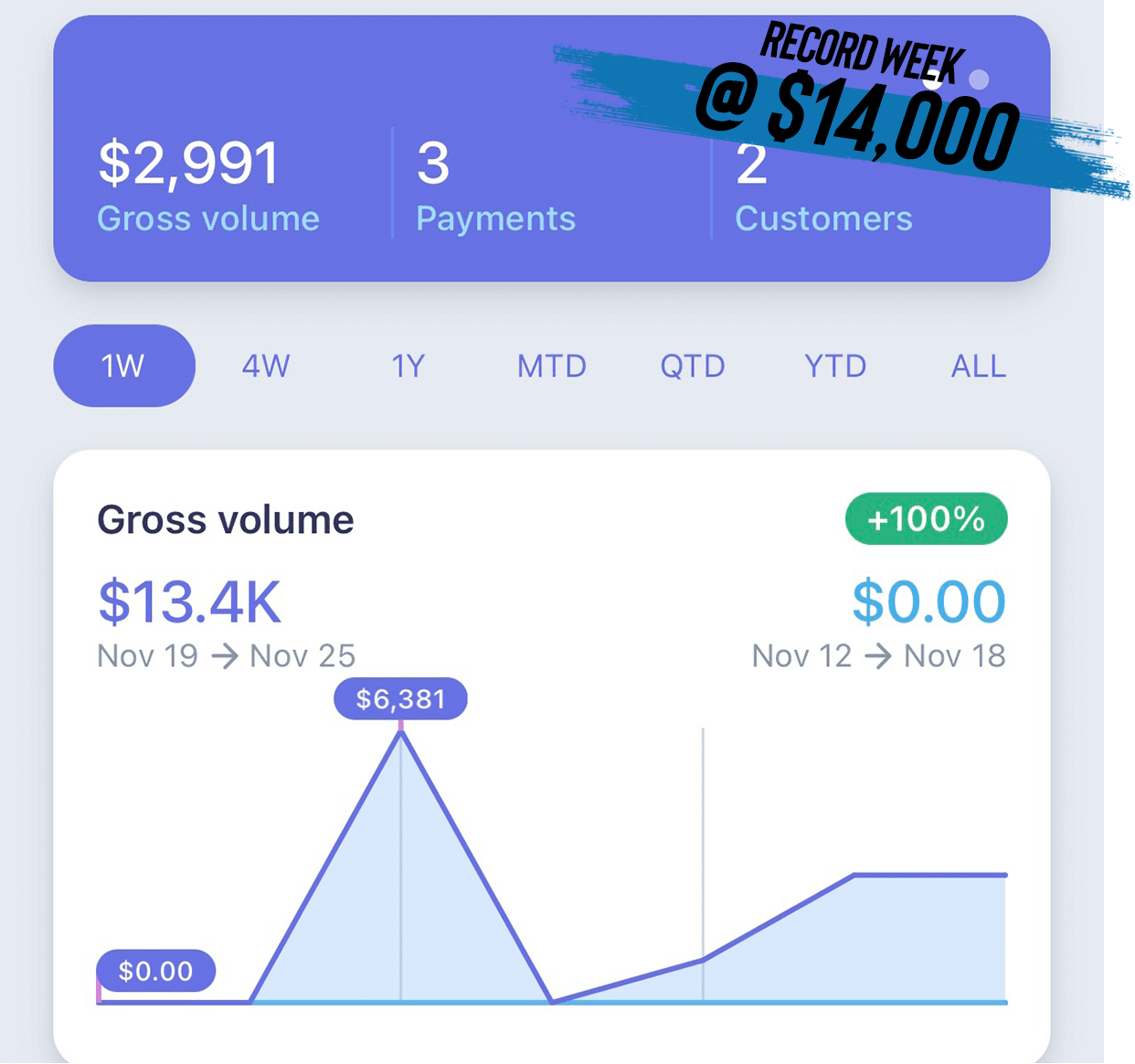1135x1064 pixels.
Task: Select the 1W time range
Action: tap(123, 366)
